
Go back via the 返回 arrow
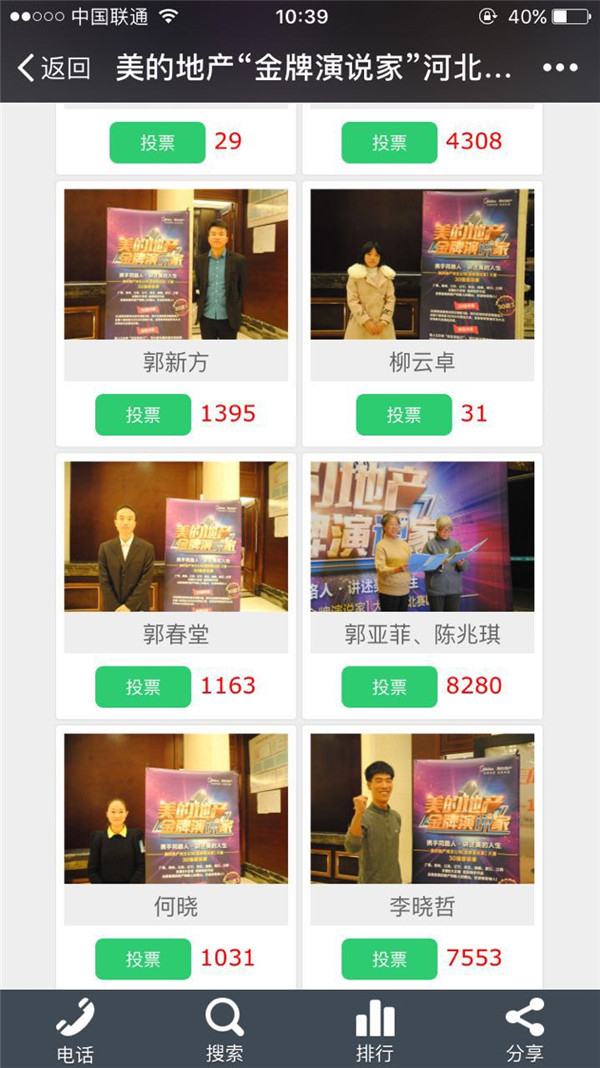[54, 68]
